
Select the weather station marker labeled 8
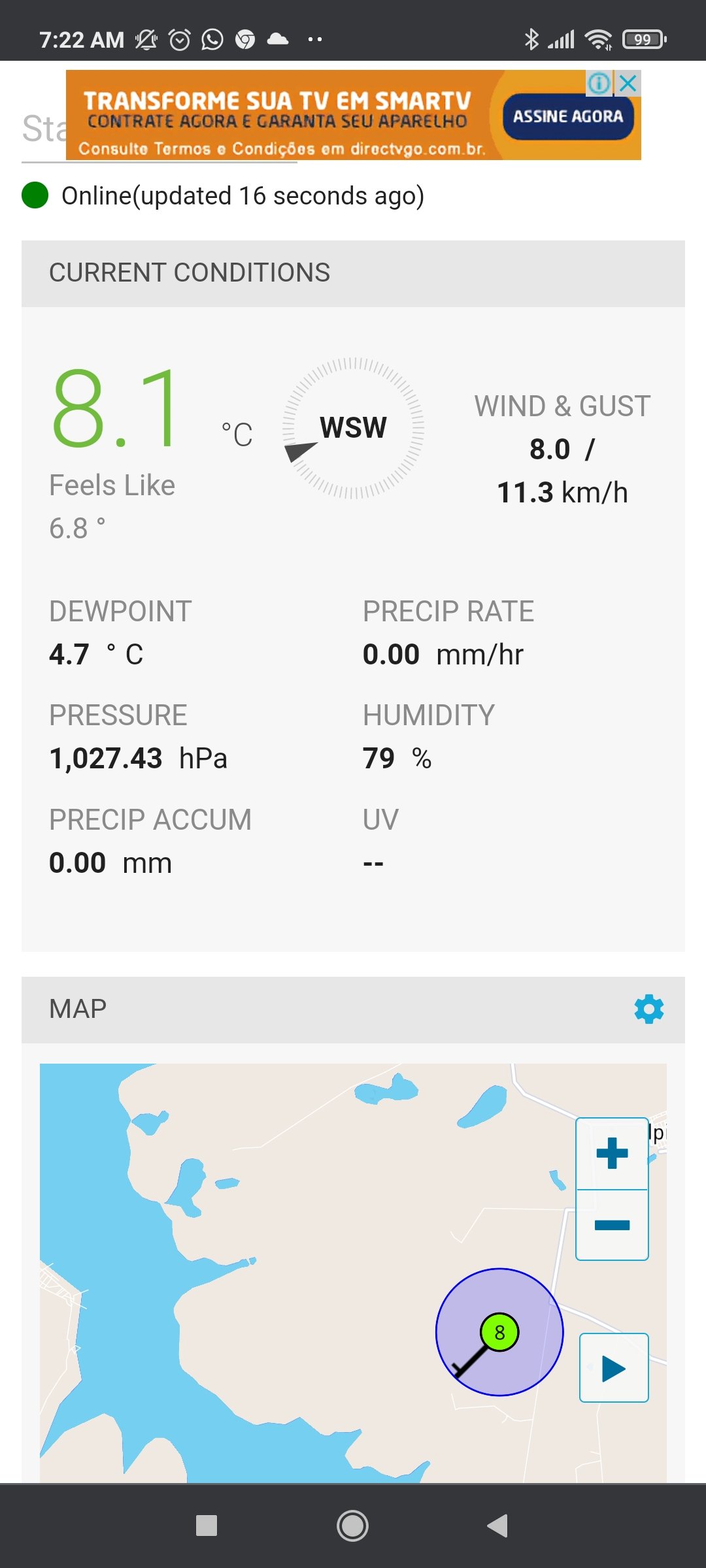[499, 1332]
